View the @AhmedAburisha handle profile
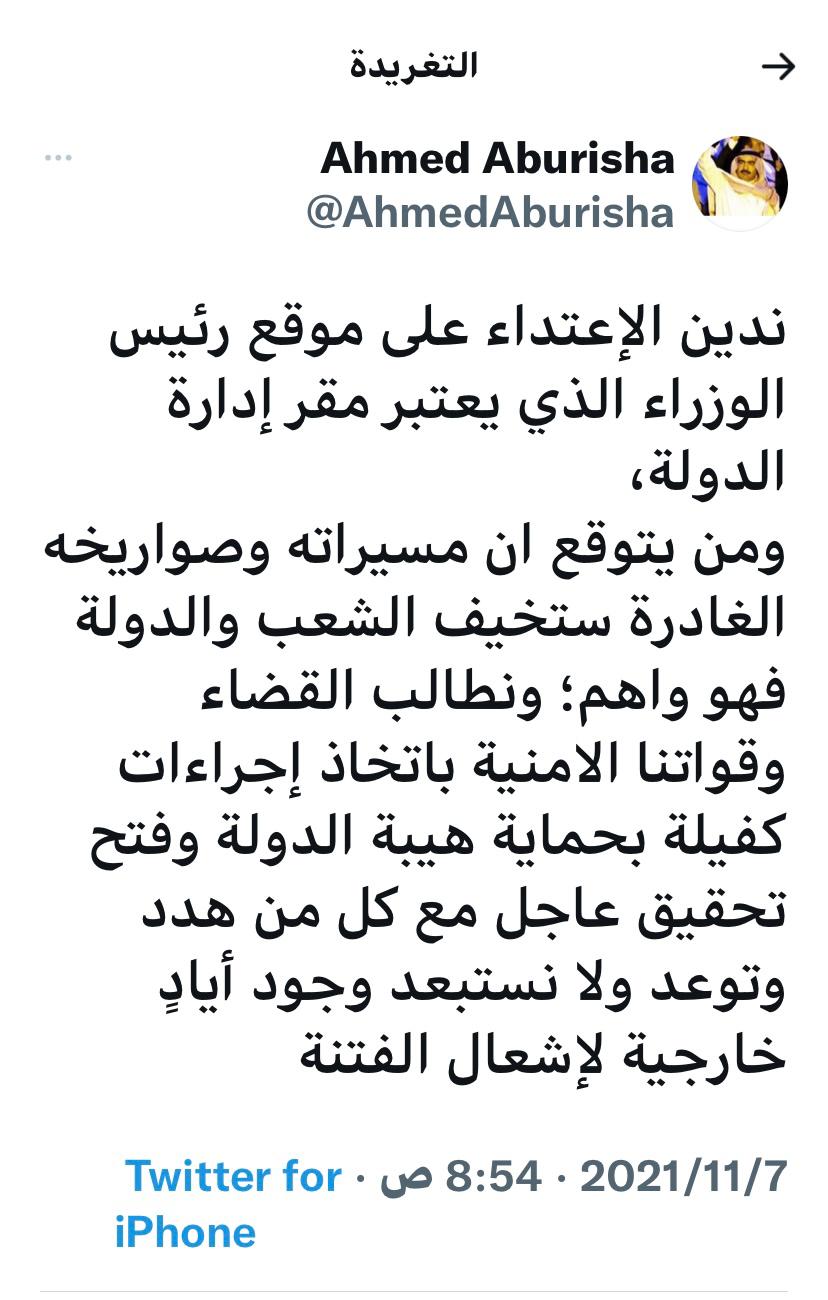828x1300 pixels. tap(490, 213)
